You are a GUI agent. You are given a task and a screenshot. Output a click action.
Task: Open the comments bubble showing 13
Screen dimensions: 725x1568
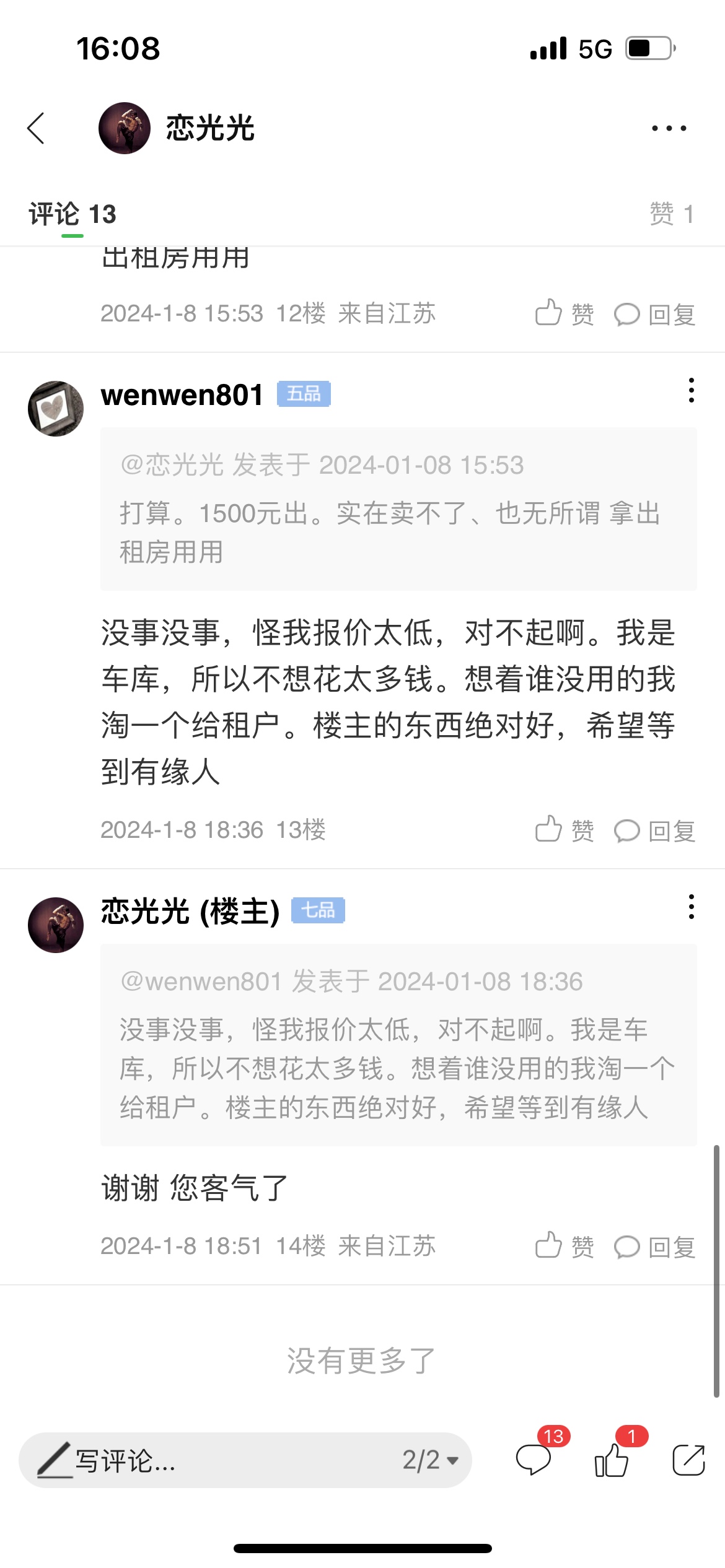[x=534, y=1459]
